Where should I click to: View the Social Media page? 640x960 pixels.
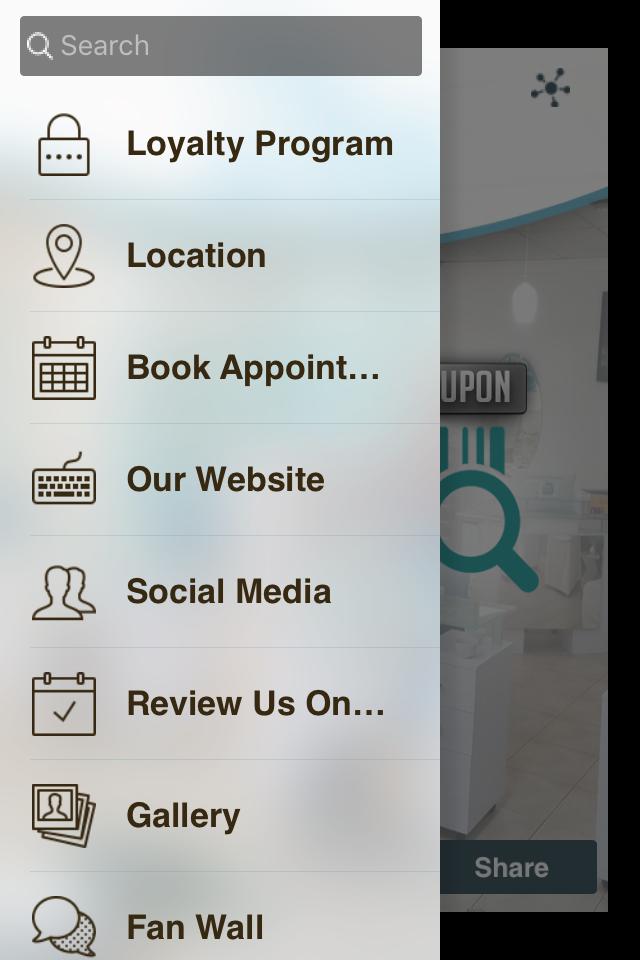tap(230, 592)
